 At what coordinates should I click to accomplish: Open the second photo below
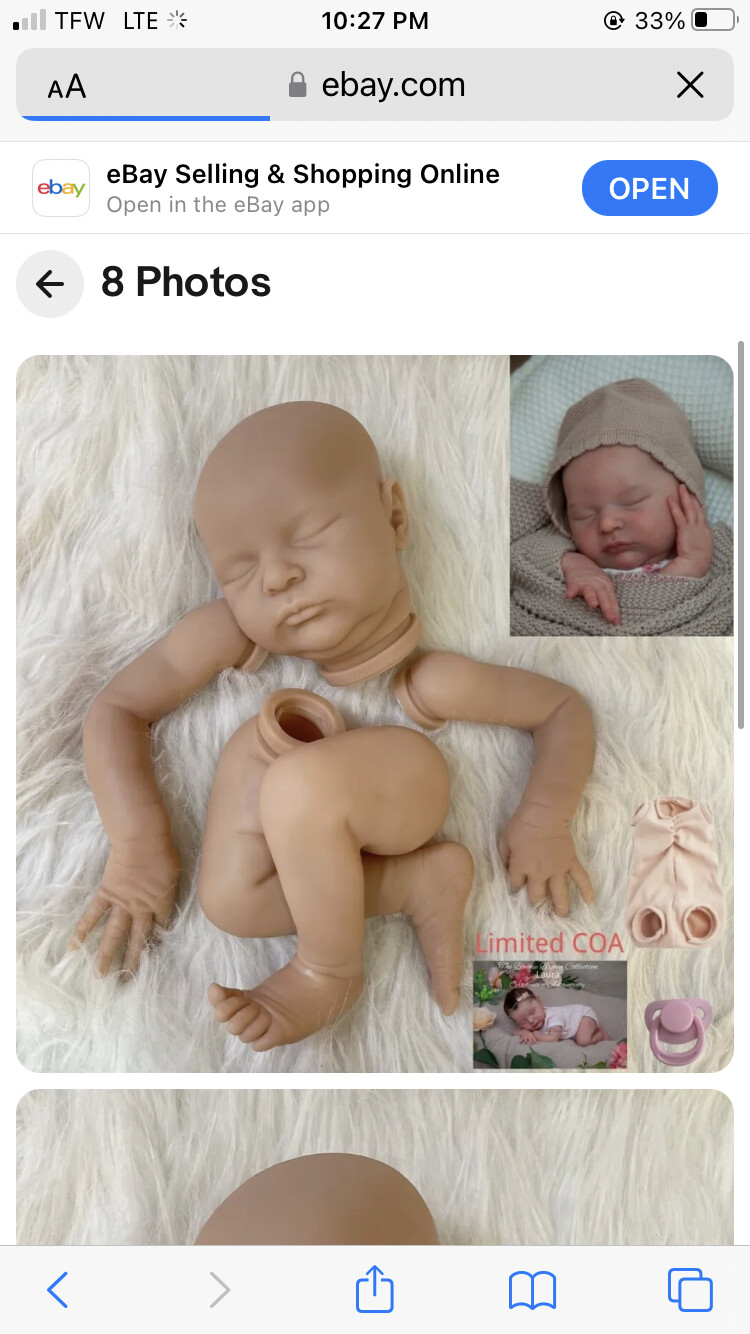375,1167
